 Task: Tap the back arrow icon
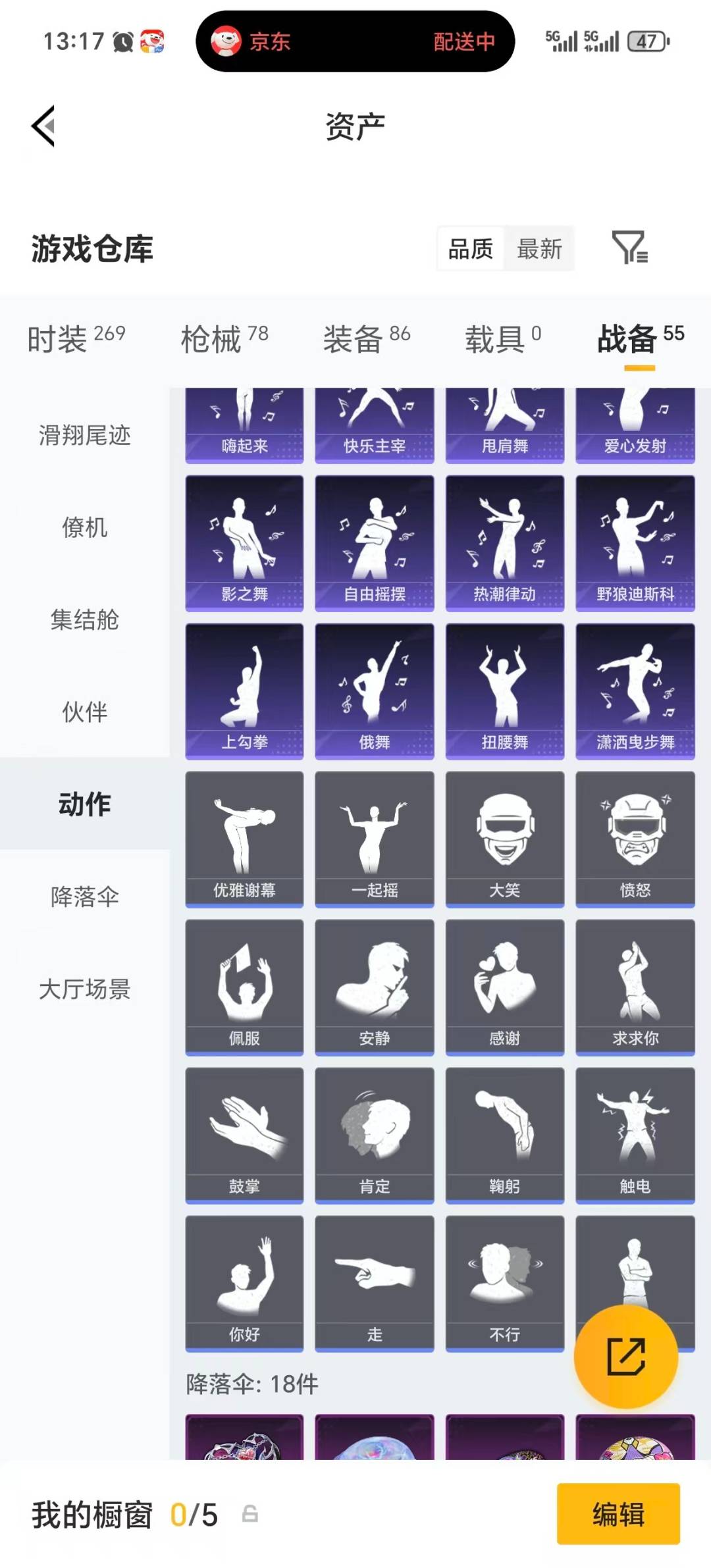pos(42,125)
